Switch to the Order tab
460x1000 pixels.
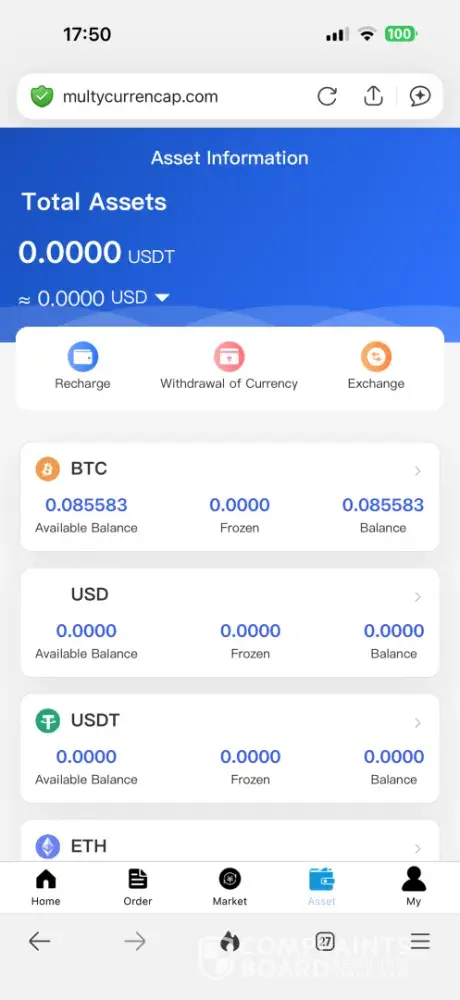(x=138, y=886)
